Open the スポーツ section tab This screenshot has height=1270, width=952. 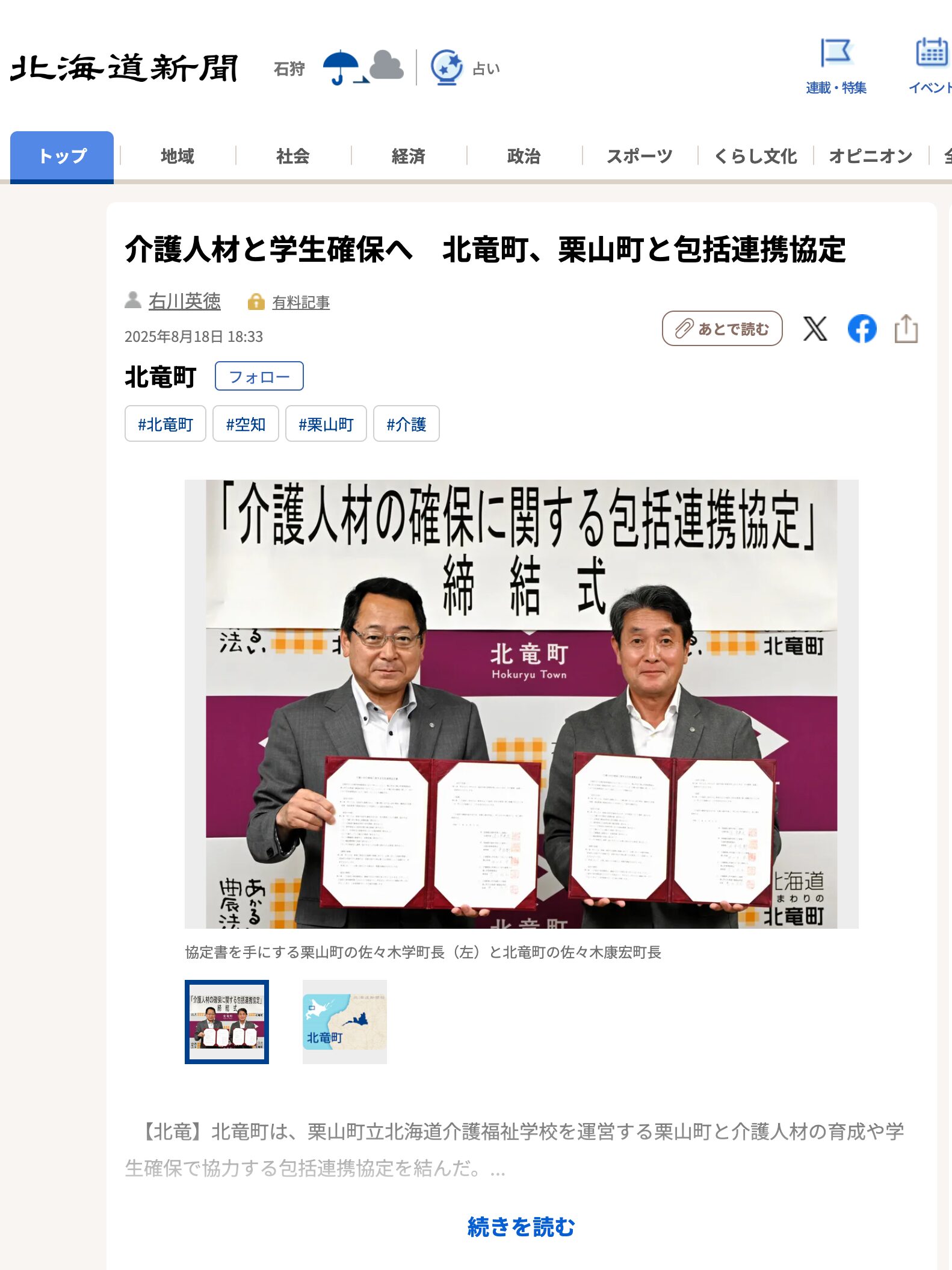[x=640, y=156]
